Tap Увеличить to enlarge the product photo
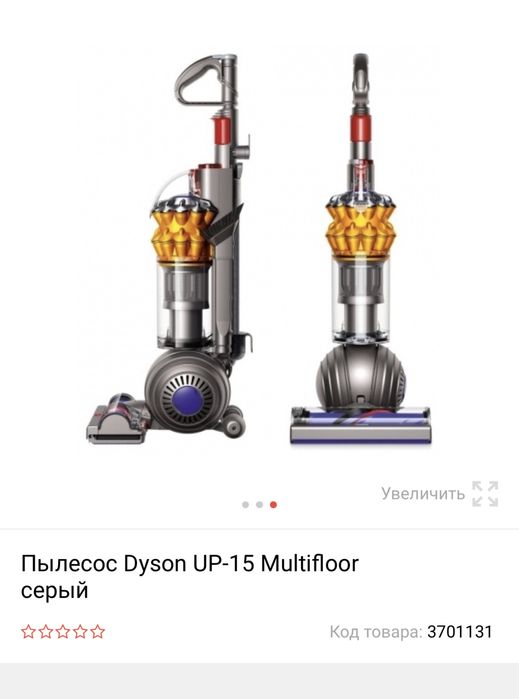 pyautogui.click(x=440, y=493)
